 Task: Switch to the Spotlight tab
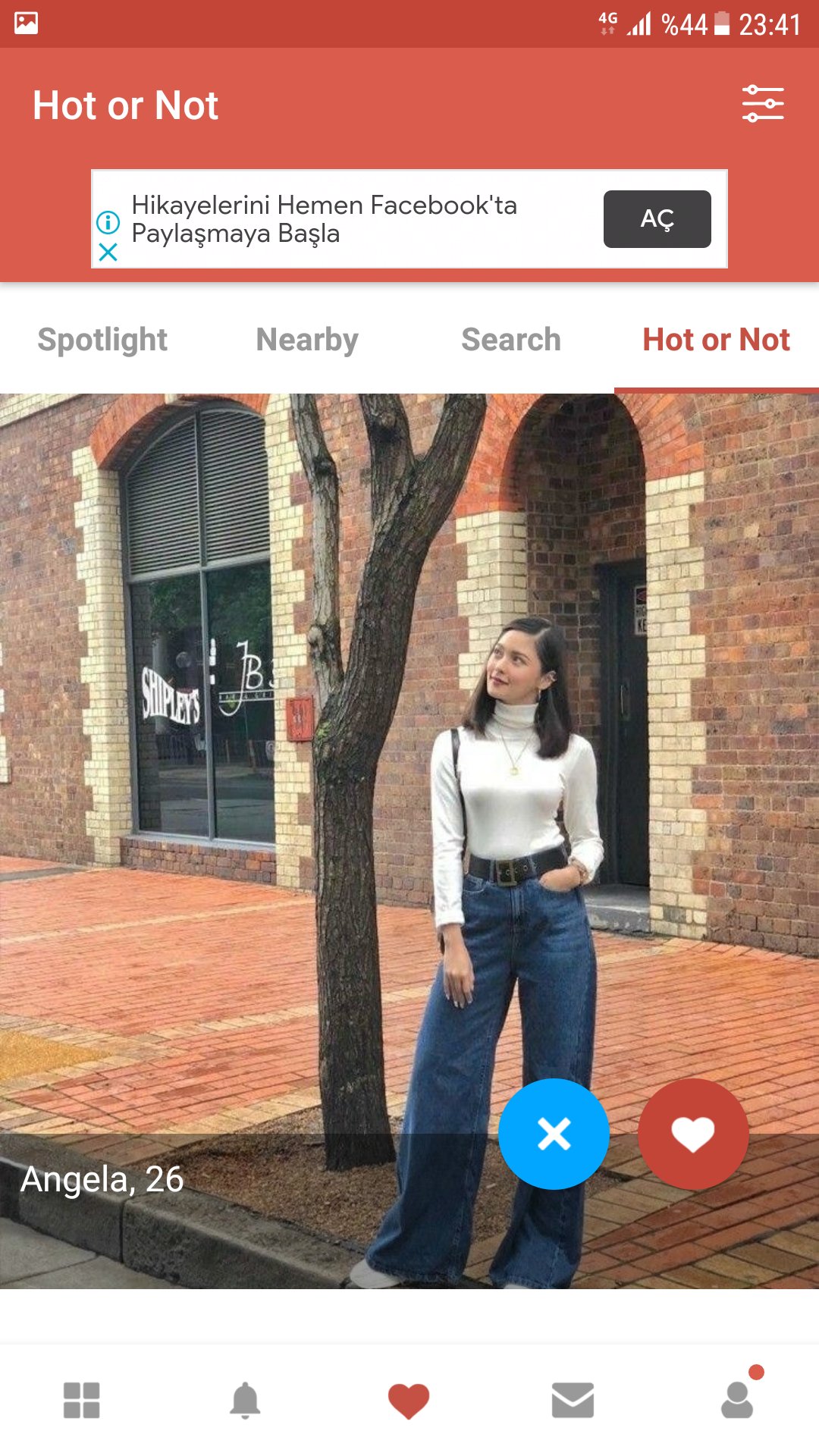102,340
